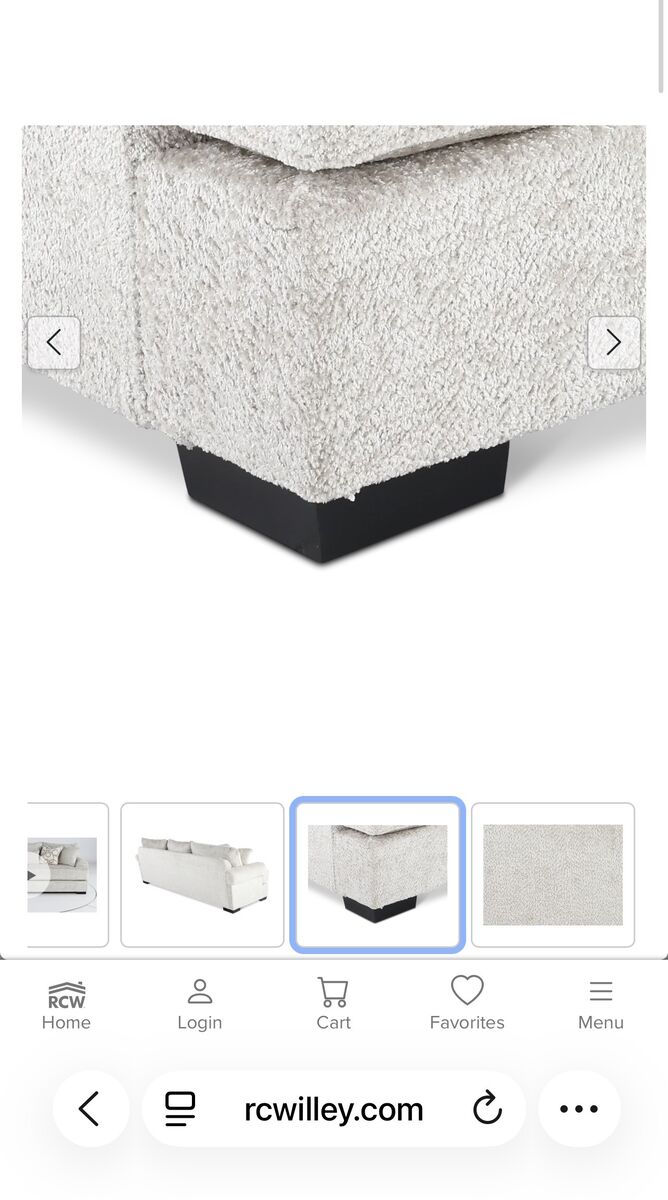Open the browser more options menu
Viewport: 668px width, 1200px height.
coord(579,1109)
